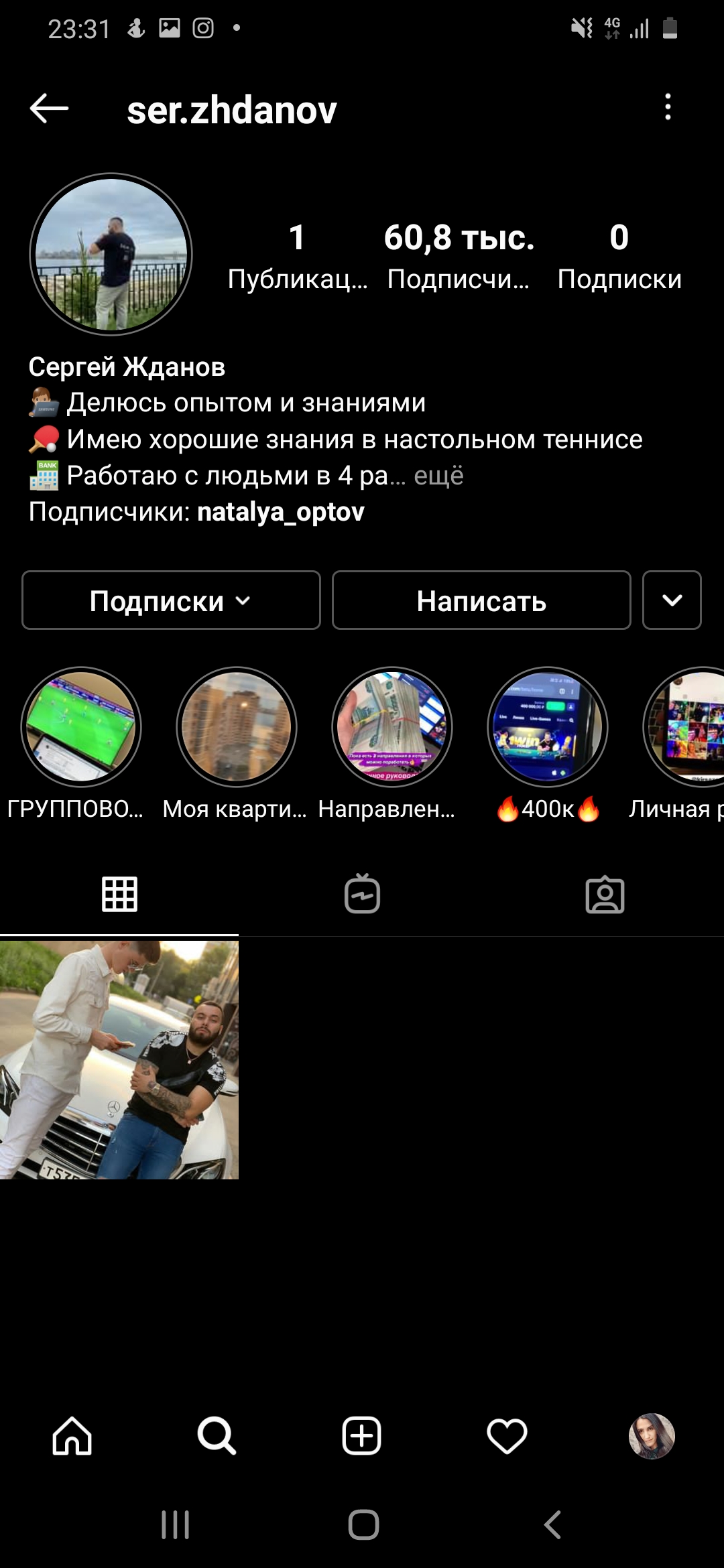
Task: Open the three-dot overflow menu
Action: pyautogui.click(x=668, y=107)
